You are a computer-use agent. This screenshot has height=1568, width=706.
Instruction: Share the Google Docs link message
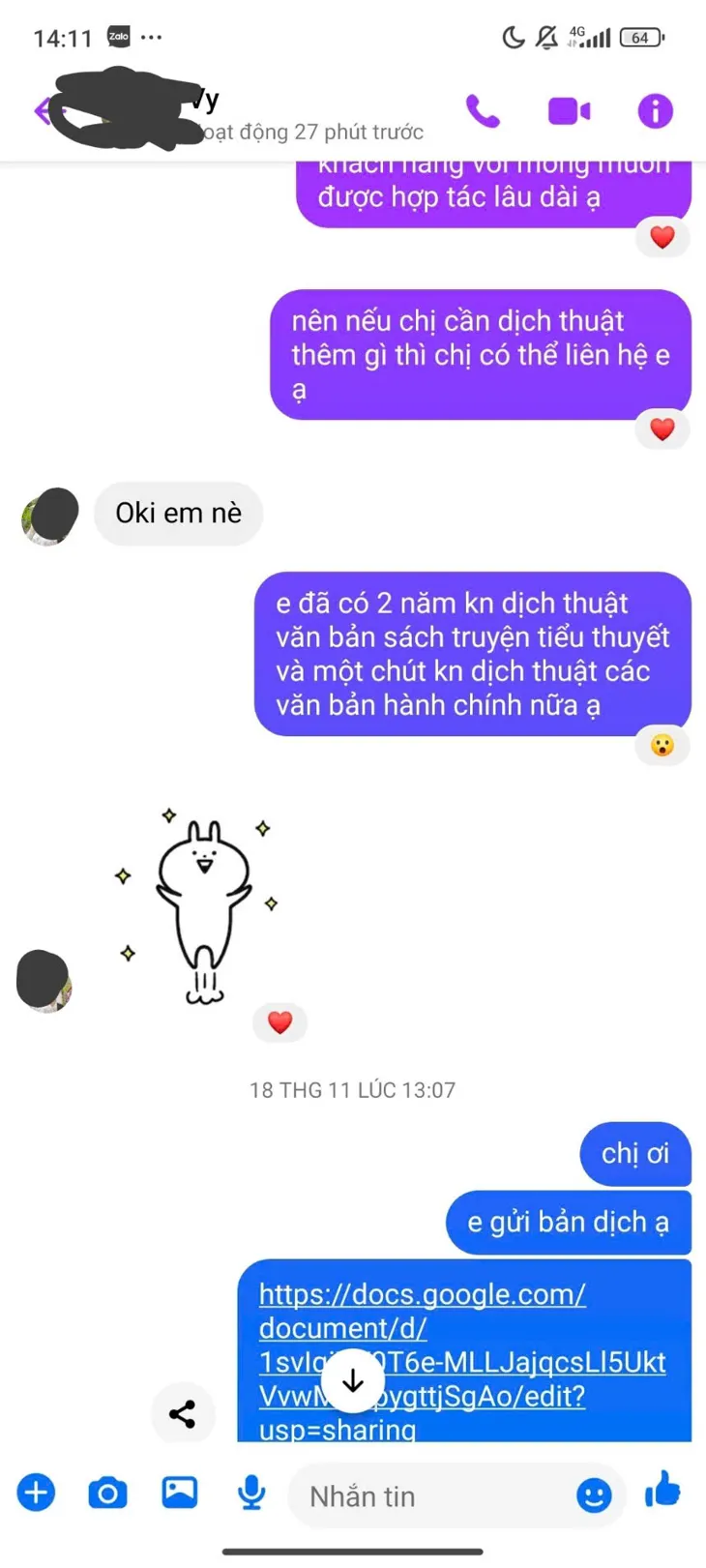coord(182,1414)
